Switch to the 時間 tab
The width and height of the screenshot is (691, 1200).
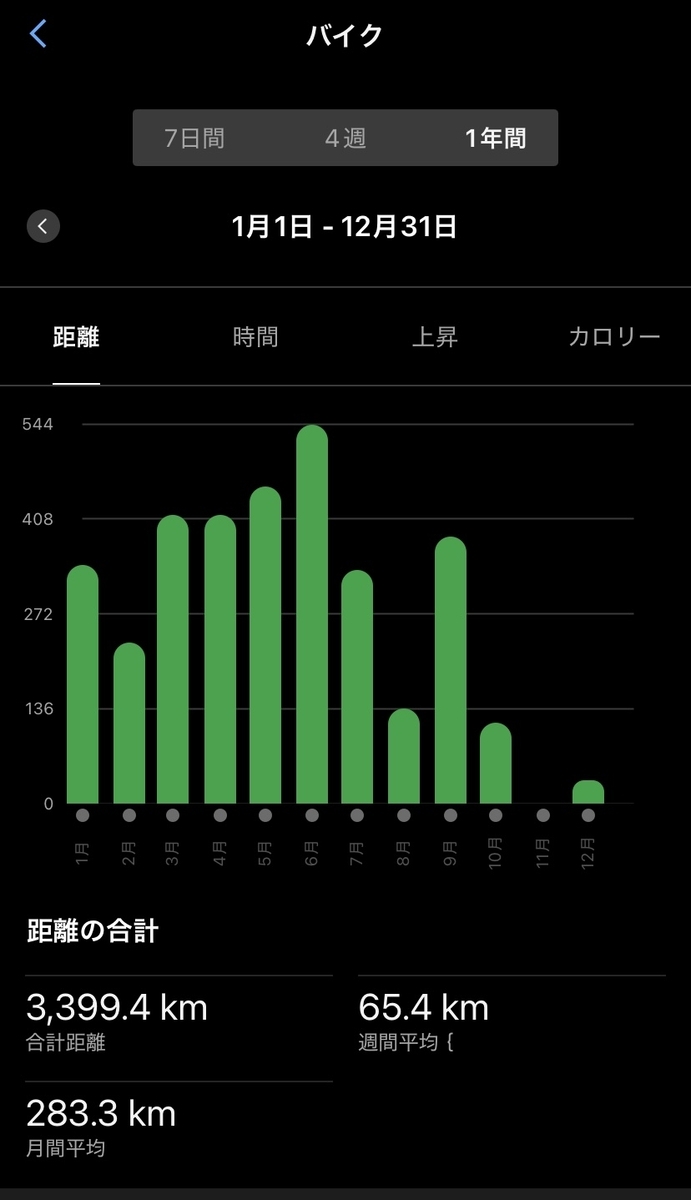click(255, 337)
